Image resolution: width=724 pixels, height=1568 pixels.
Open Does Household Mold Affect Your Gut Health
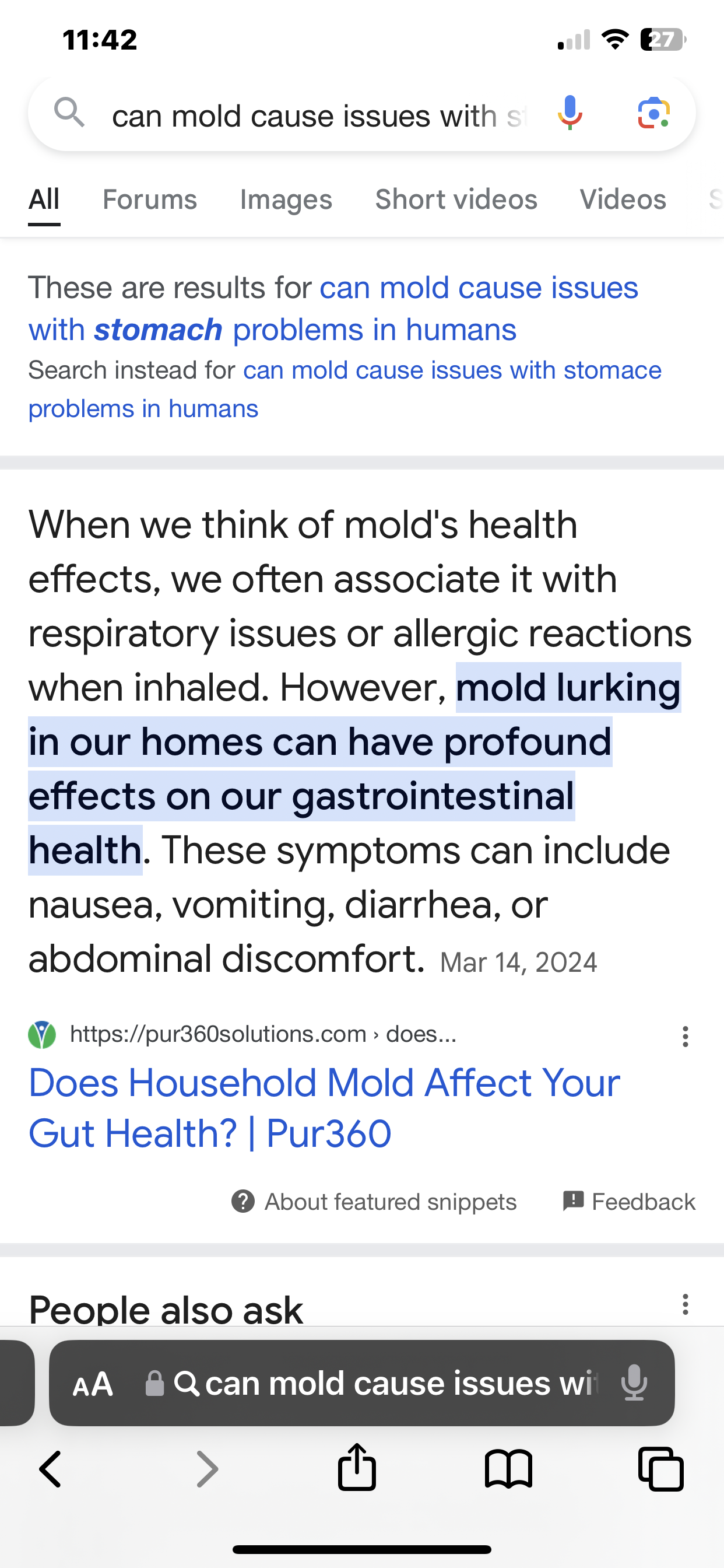coord(324,1108)
